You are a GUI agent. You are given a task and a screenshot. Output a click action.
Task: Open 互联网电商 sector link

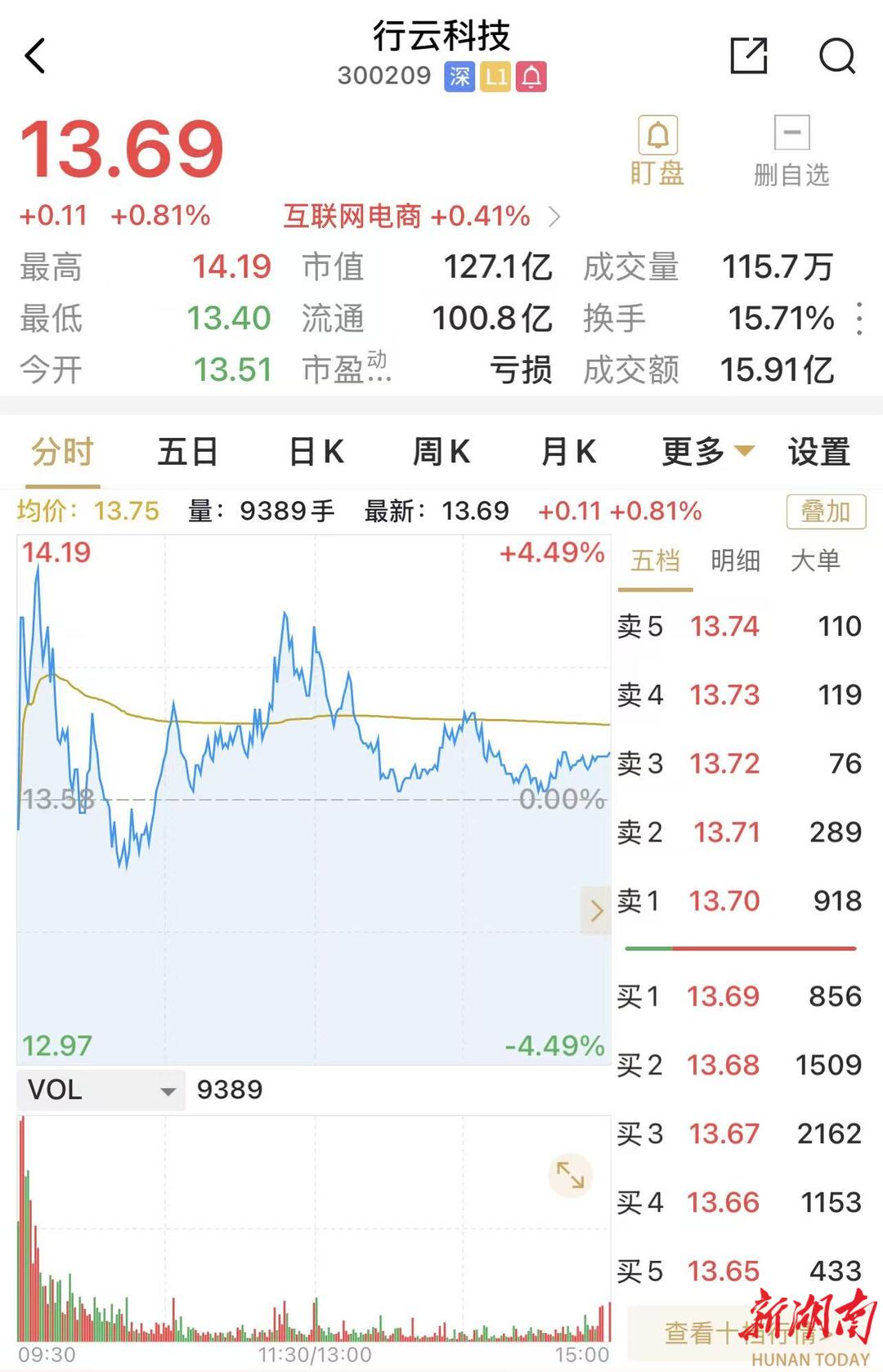[421, 217]
